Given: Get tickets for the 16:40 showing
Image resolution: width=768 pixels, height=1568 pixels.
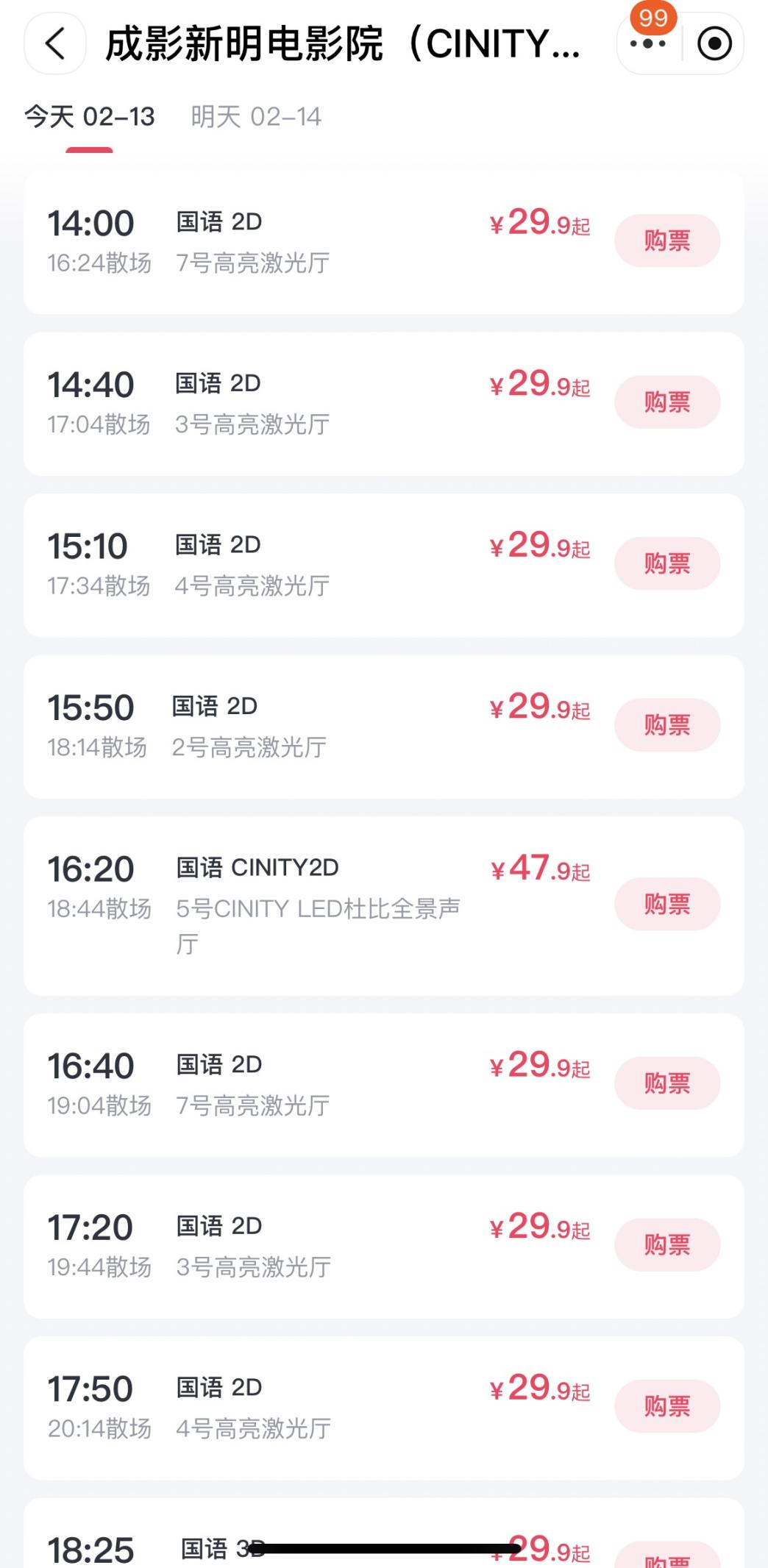Looking at the screenshot, I should click(x=666, y=1083).
